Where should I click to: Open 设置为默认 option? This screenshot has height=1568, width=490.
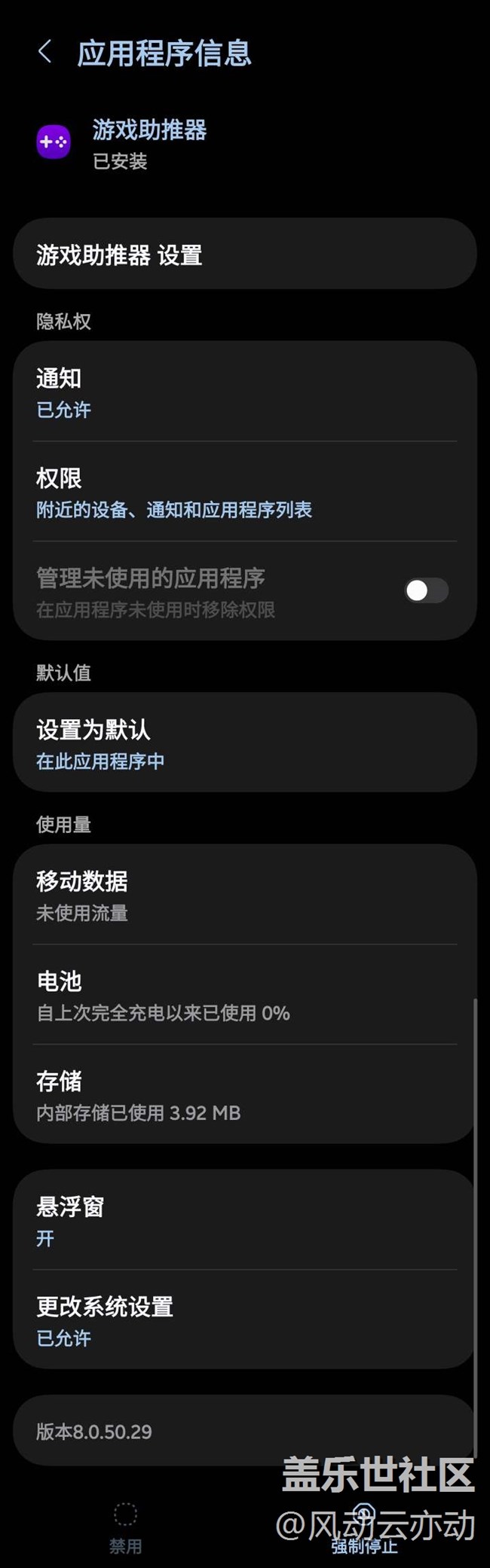[244, 743]
